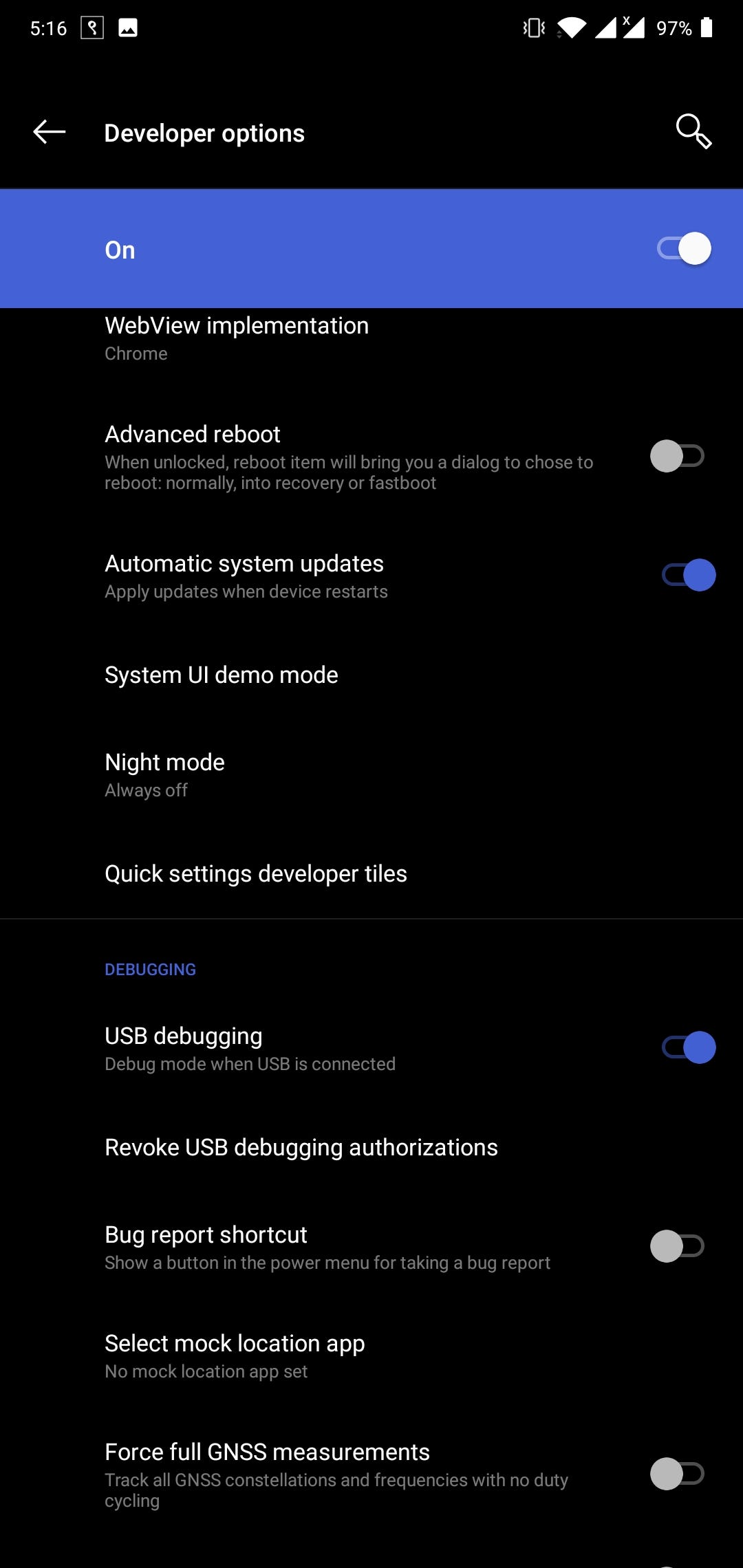Open the Night mode selection
The height and width of the screenshot is (1568, 743).
(275, 774)
